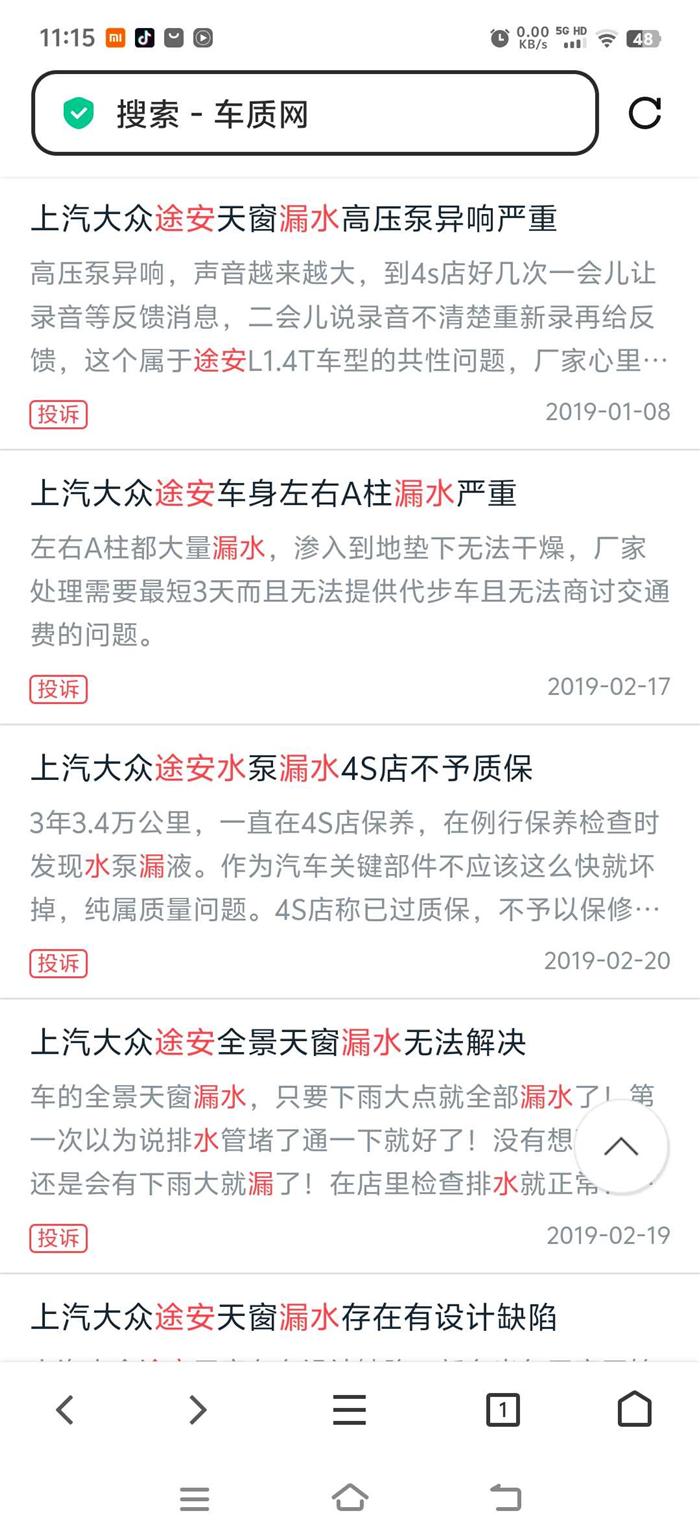This screenshot has width=700, height=1540.
Task: Open the browser menu with three lines
Action: coord(349,1410)
